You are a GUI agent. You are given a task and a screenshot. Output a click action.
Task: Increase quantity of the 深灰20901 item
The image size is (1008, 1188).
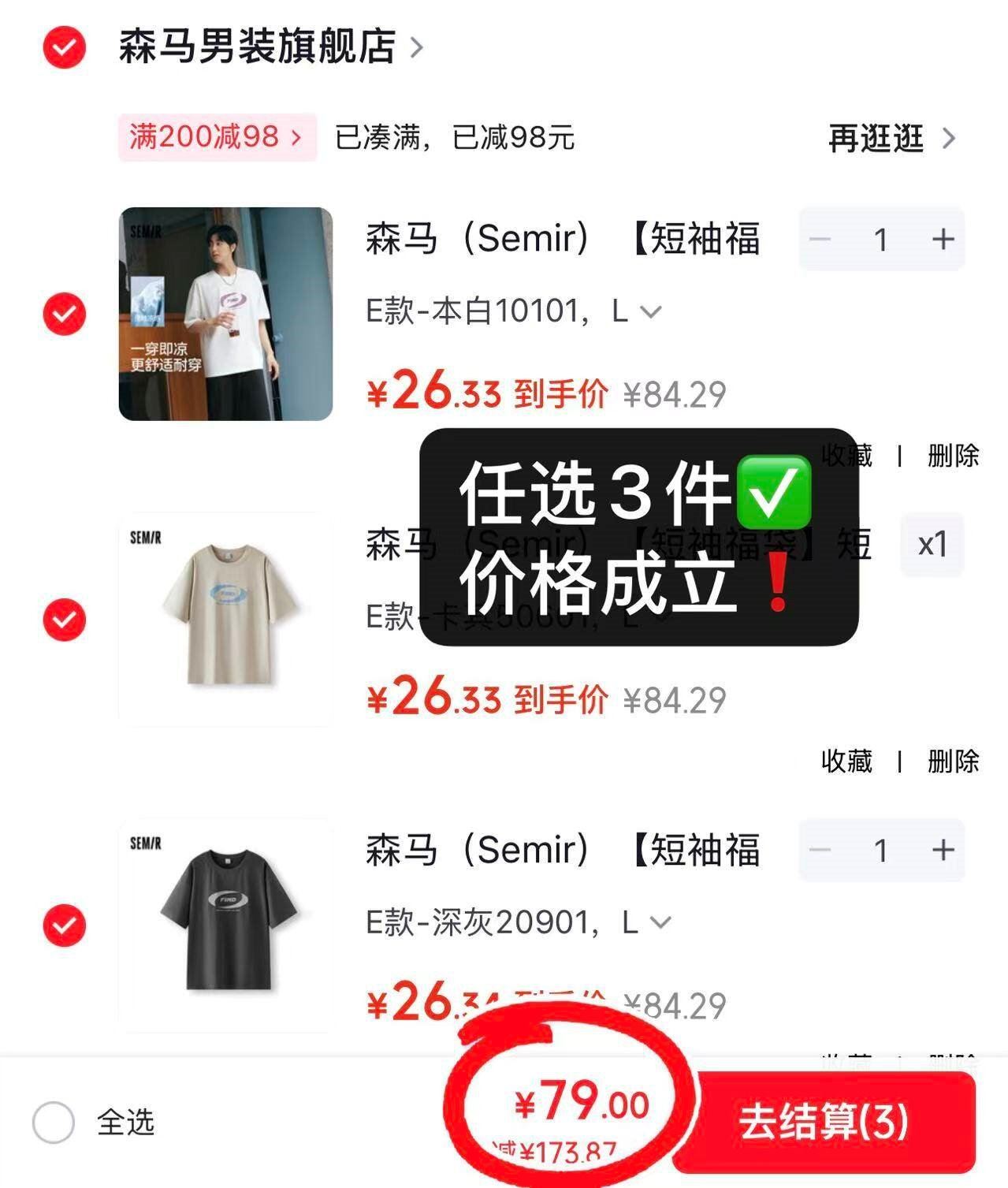(x=943, y=850)
